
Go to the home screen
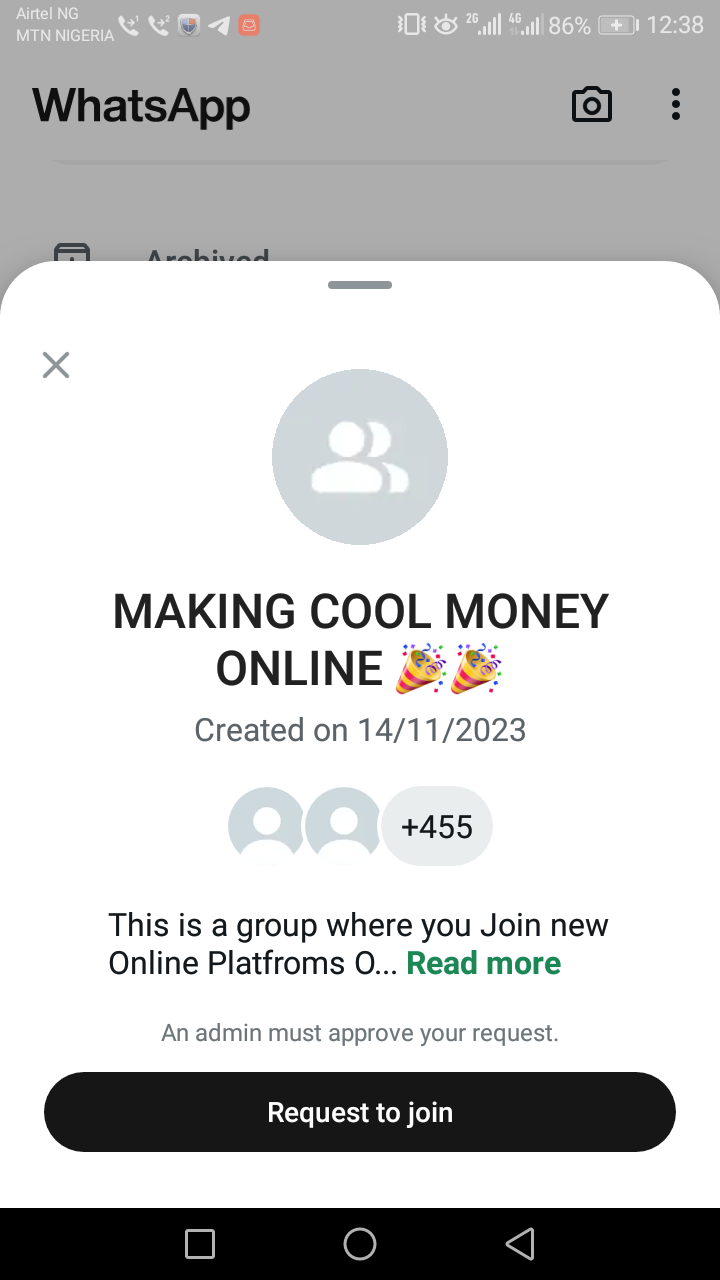pyautogui.click(x=360, y=1244)
